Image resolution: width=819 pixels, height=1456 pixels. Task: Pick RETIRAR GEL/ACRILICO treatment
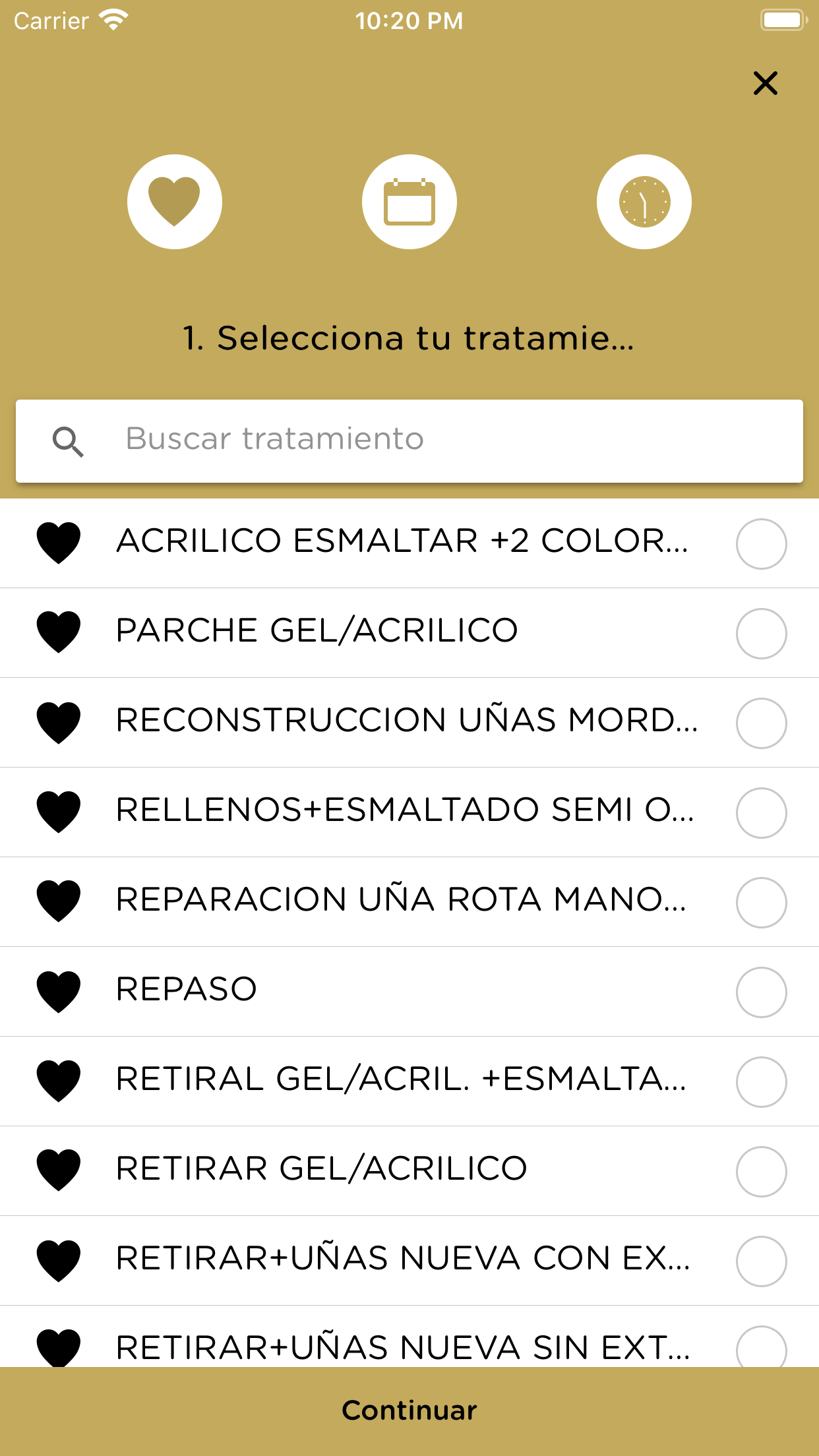coord(761,1172)
